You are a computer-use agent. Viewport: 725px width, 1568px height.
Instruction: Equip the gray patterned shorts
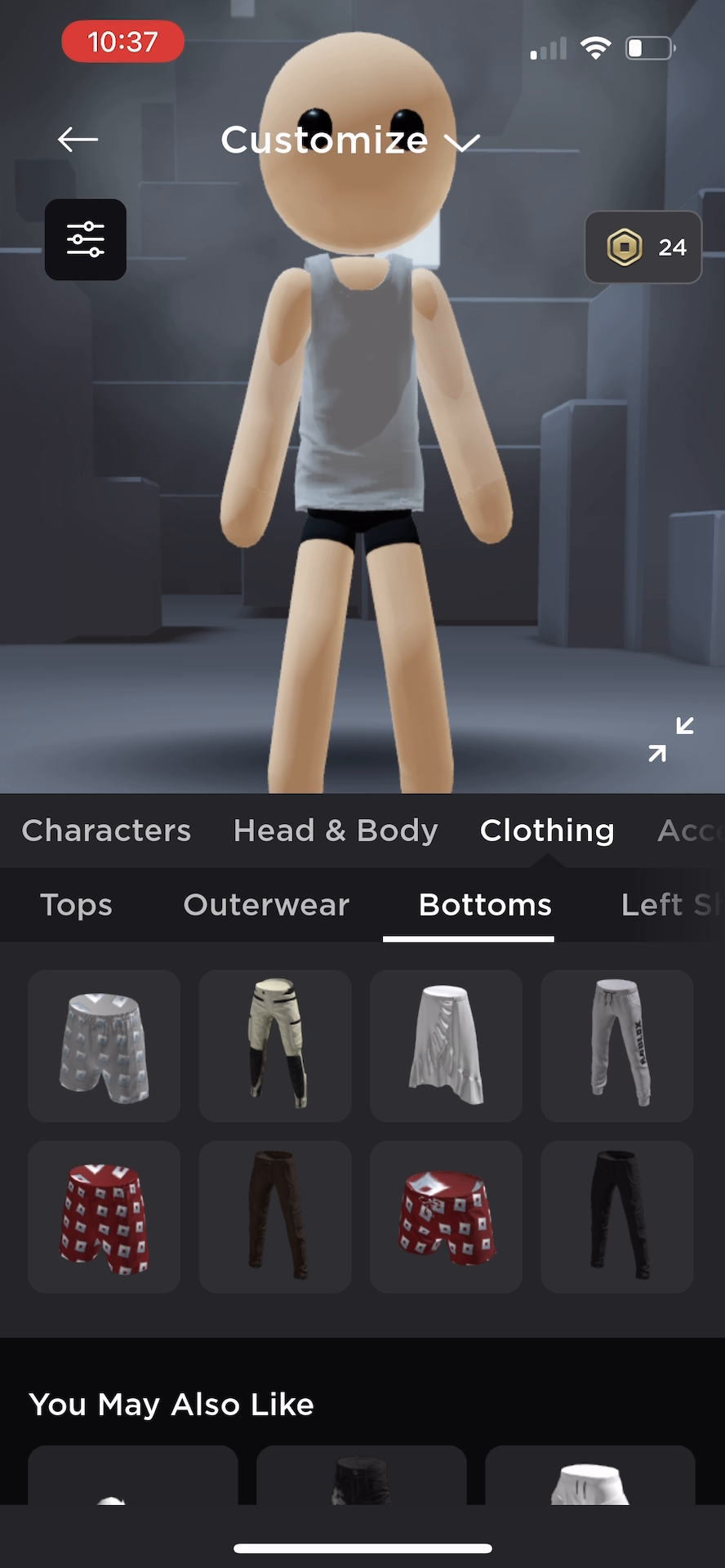tap(105, 1046)
